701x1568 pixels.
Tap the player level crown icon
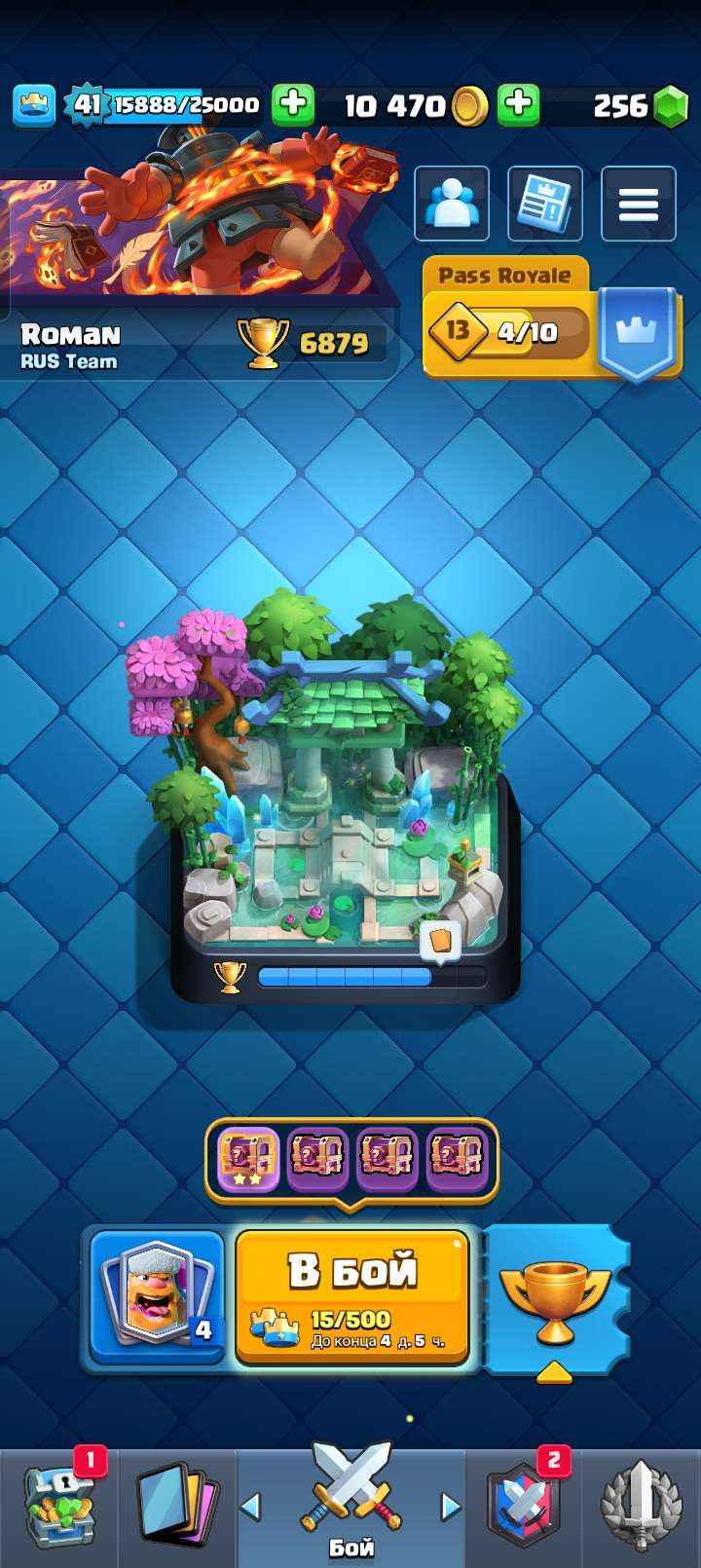click(x=33, y=104)
